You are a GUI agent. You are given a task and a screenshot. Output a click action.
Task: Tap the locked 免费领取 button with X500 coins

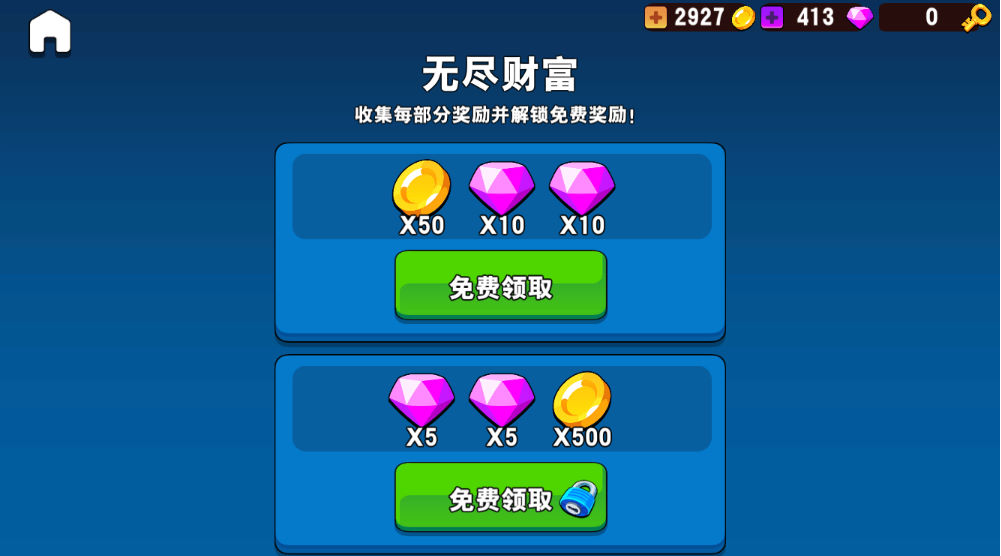pos(501,498)
